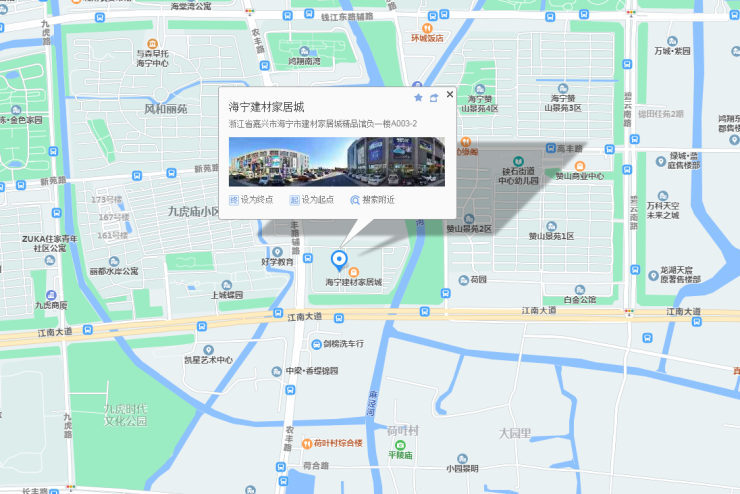Viewport: 740px width, 494px height.
Task: Close the 海宁建材家居城 info popup
Action: coord(450,95)
